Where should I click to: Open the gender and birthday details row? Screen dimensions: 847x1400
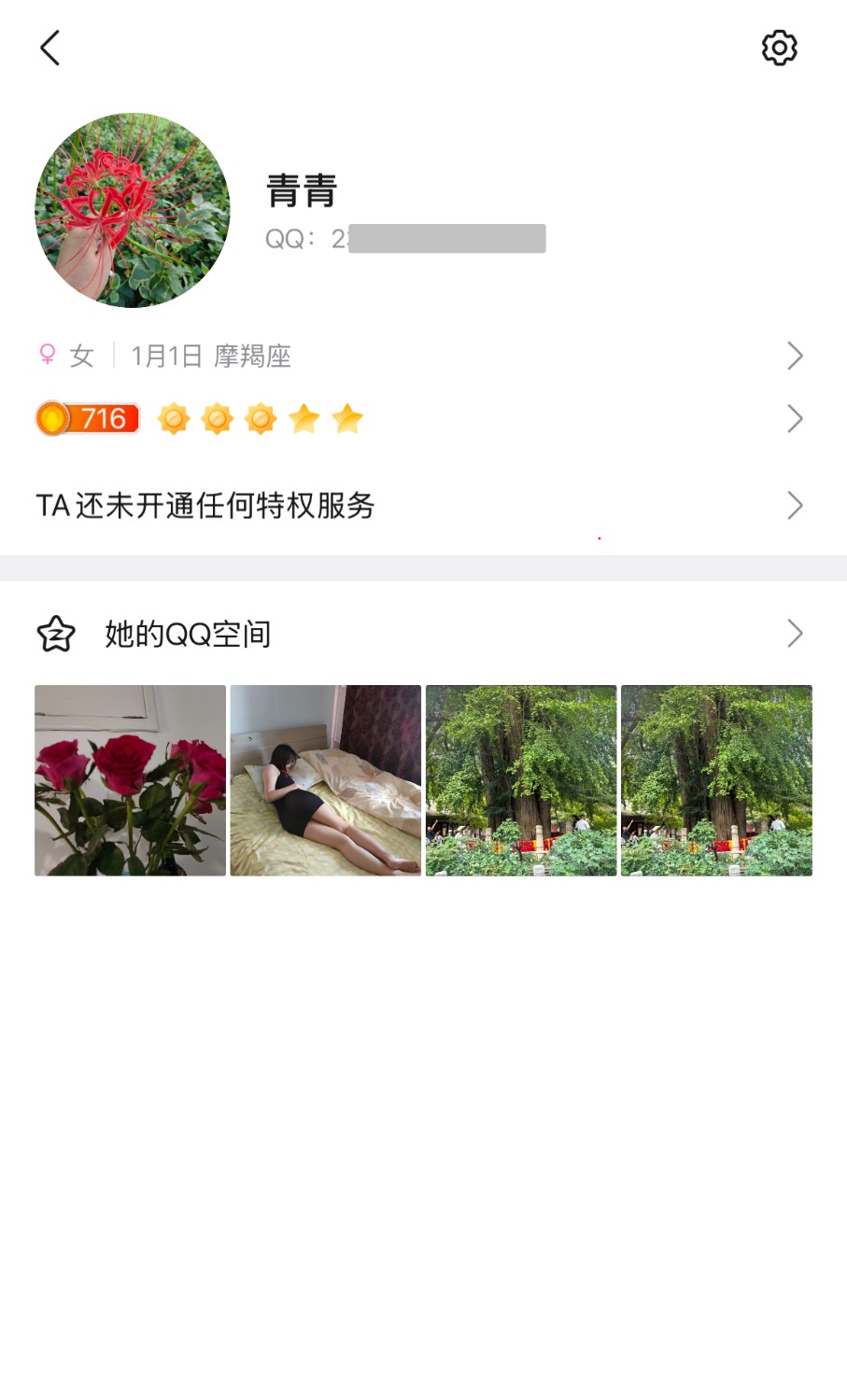pos(420,356)
